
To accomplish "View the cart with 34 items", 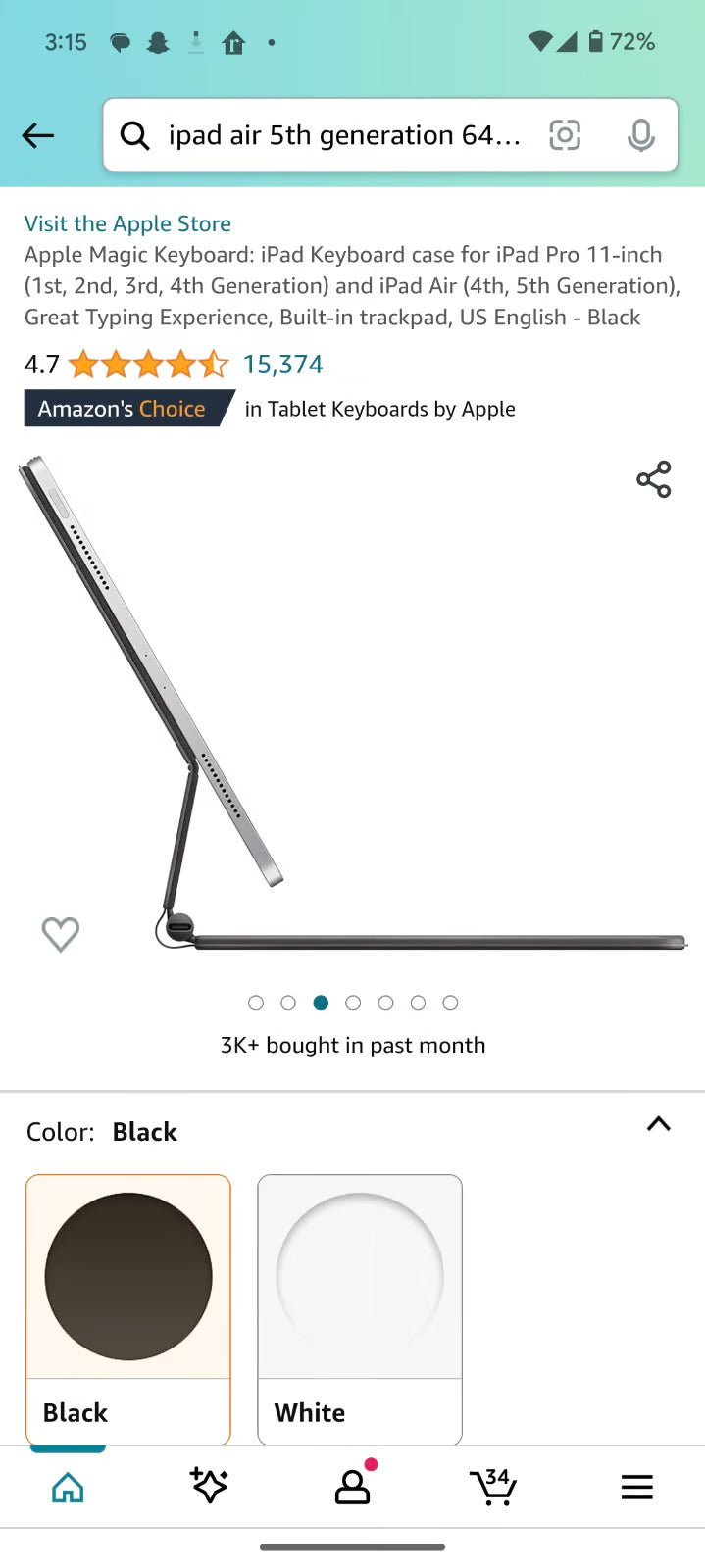I will [x=493, y=1487].
